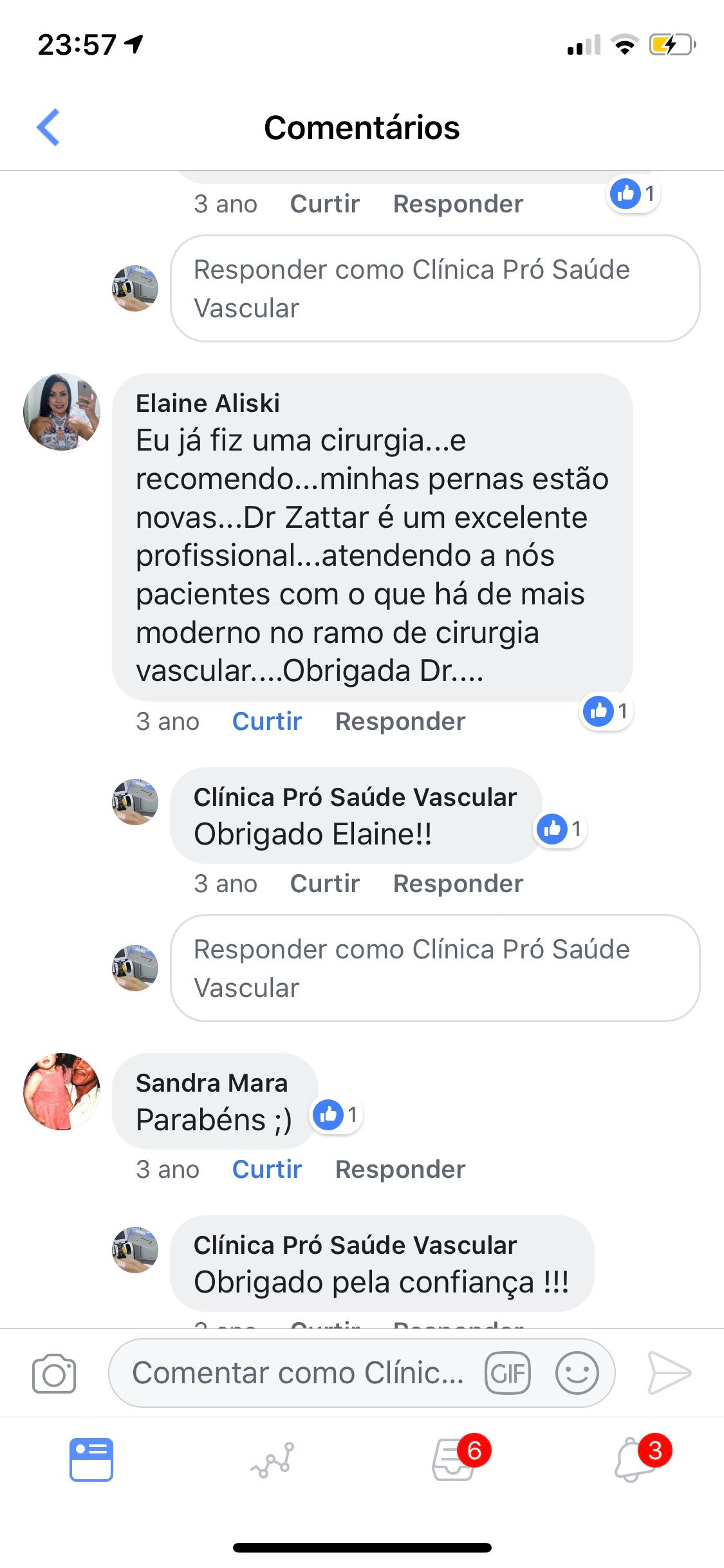Open Elaine Aliski's profile picture

click(62, 412)
